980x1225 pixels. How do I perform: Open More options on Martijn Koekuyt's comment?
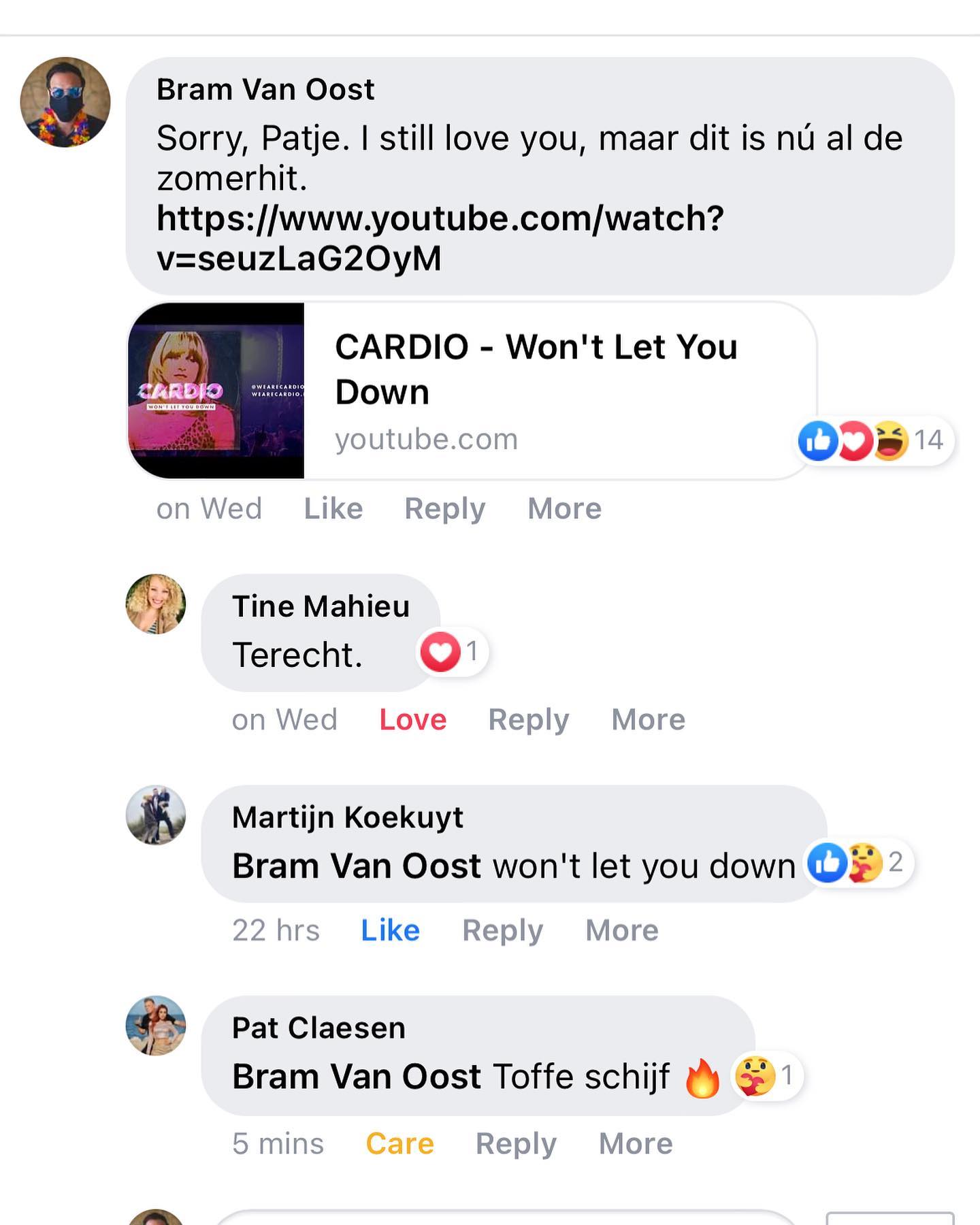[x=621, y=931]
